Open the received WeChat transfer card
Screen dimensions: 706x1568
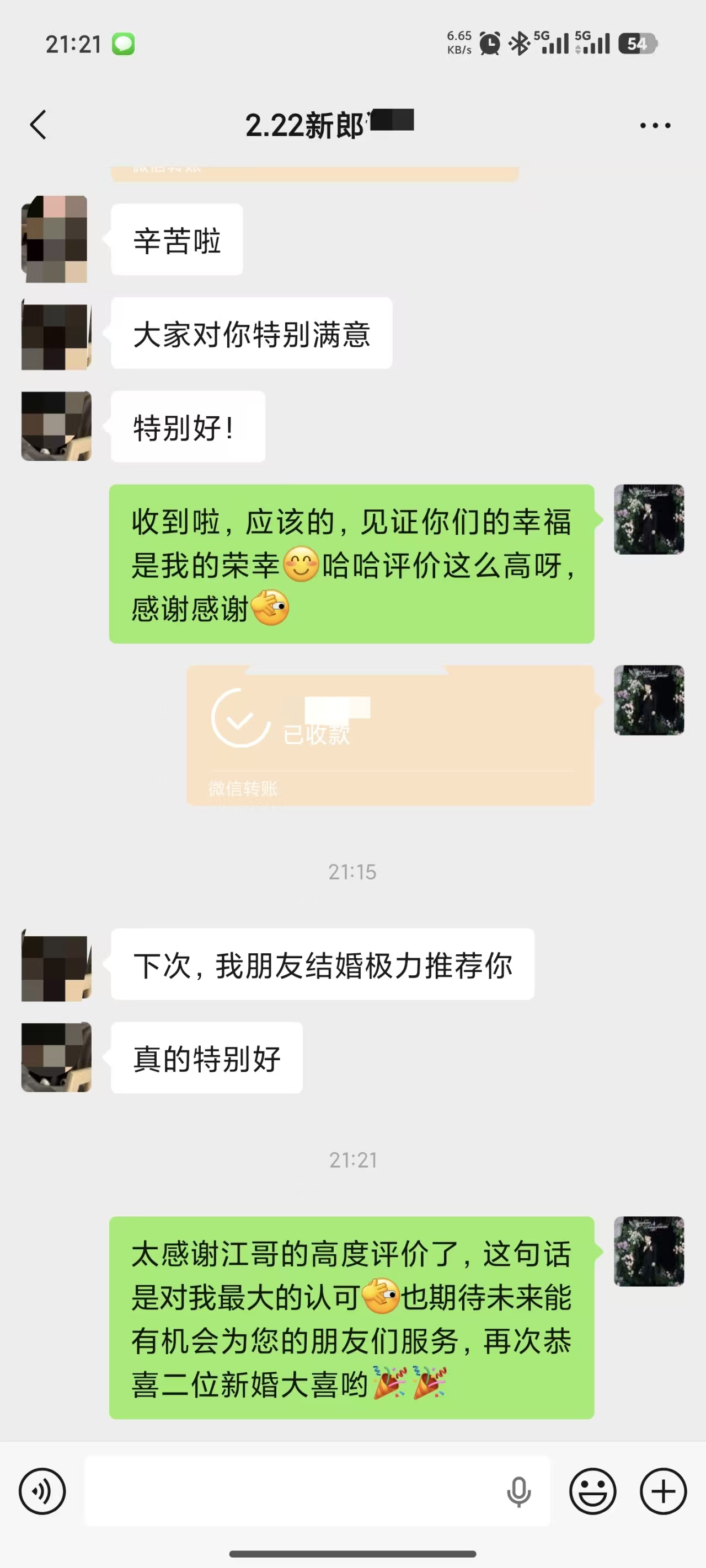(x=390, y=735)
